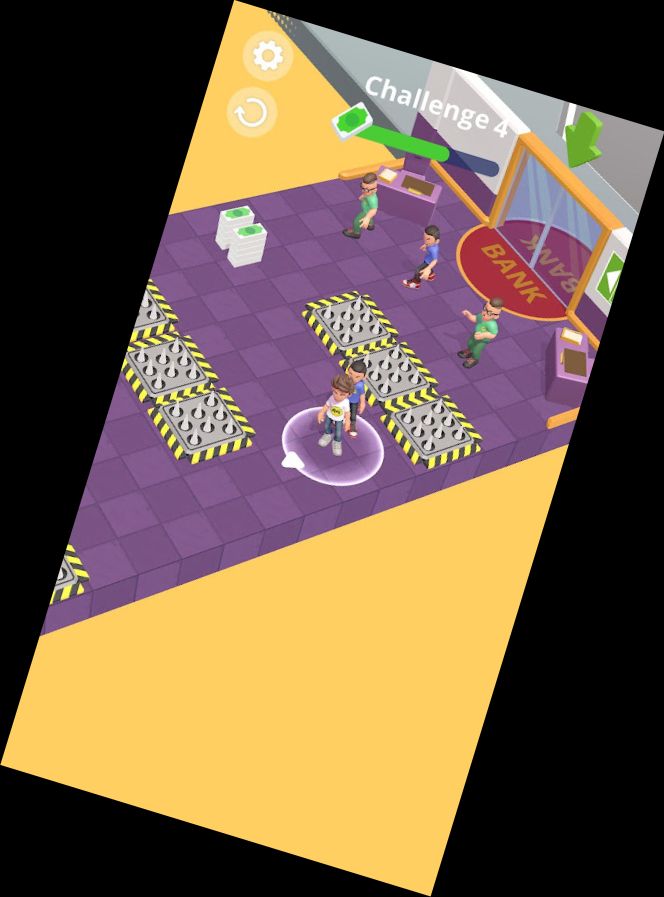Image resolution: width=664 pixels, height=897 pixels.
Task: Restart the level with the reload icon
Action: 250,113
